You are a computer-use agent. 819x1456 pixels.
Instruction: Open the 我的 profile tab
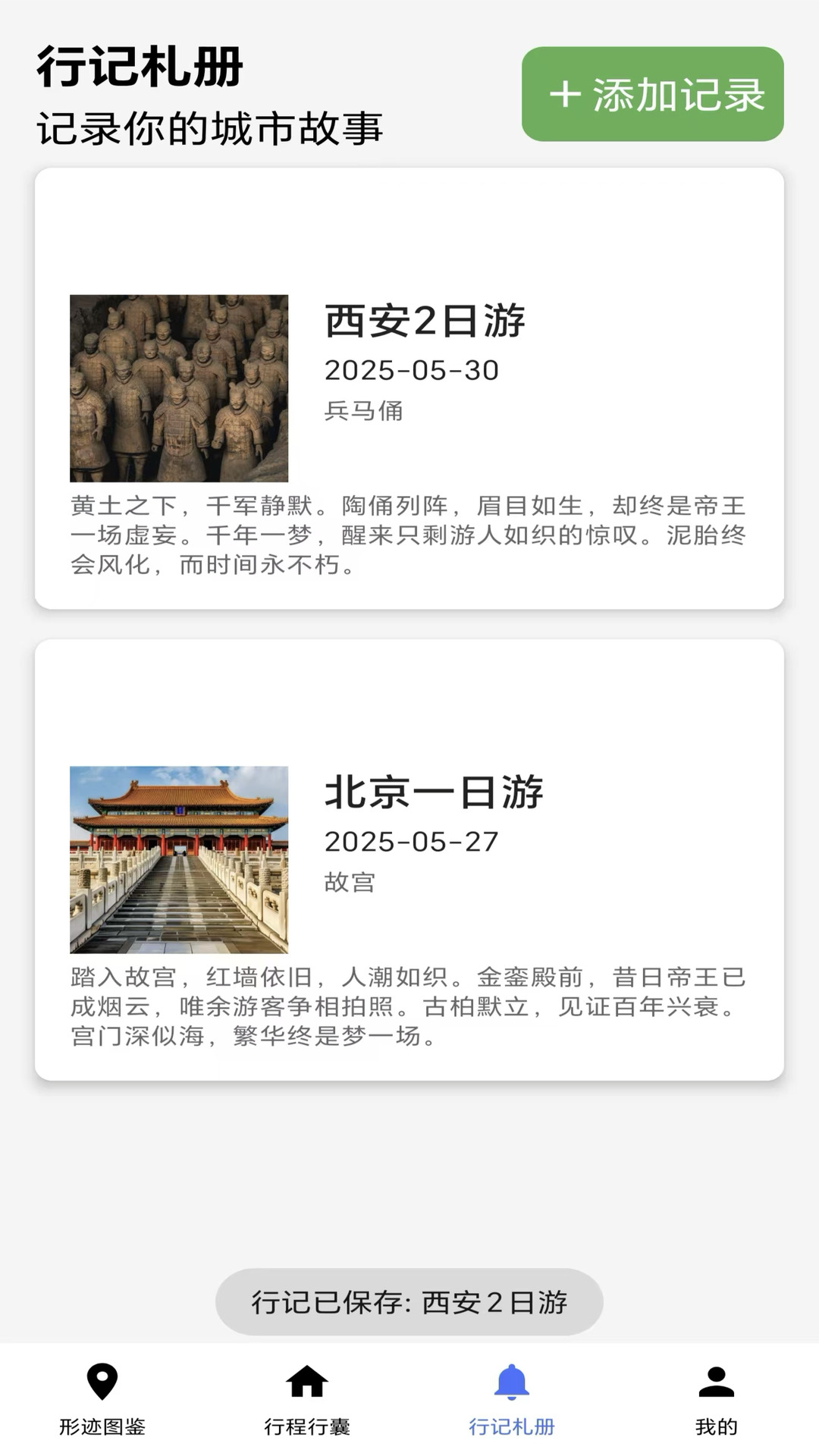point(716,1398)
